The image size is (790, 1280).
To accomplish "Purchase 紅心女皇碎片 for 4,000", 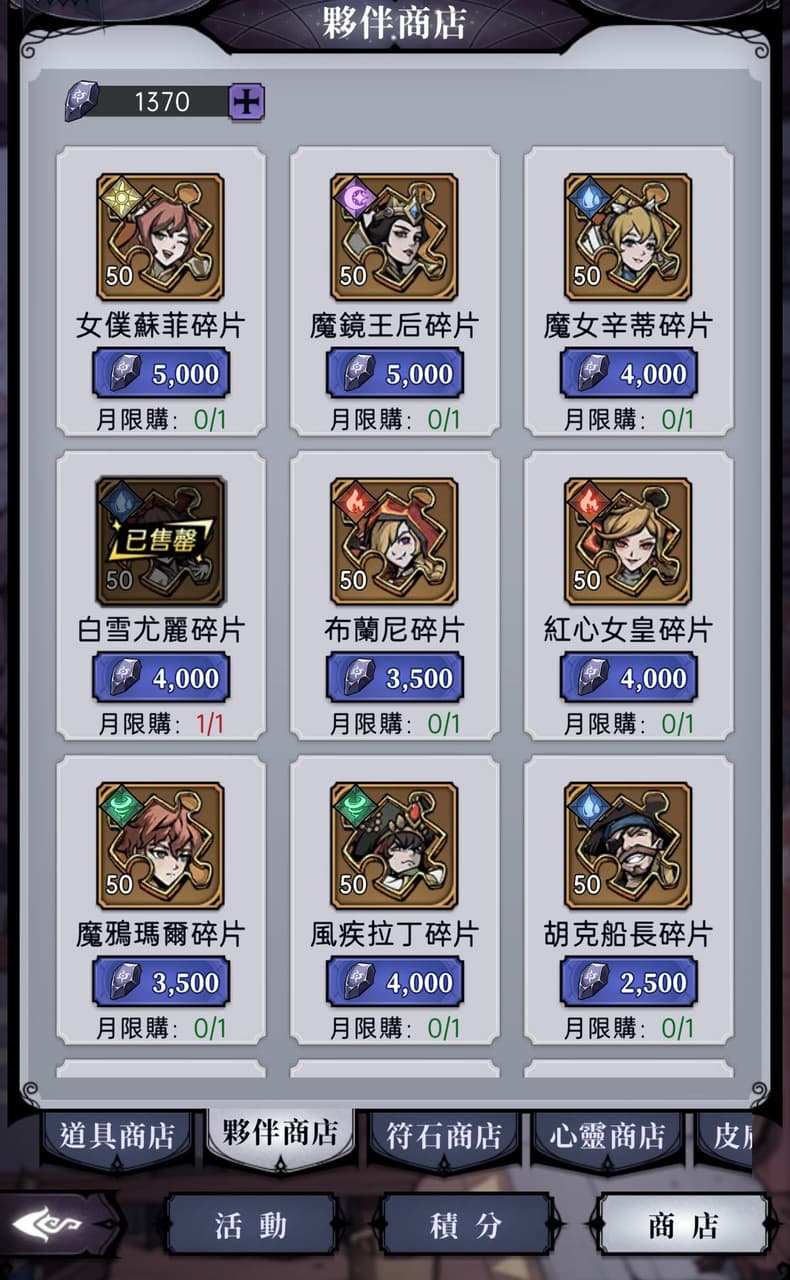I will click(629, 678).
